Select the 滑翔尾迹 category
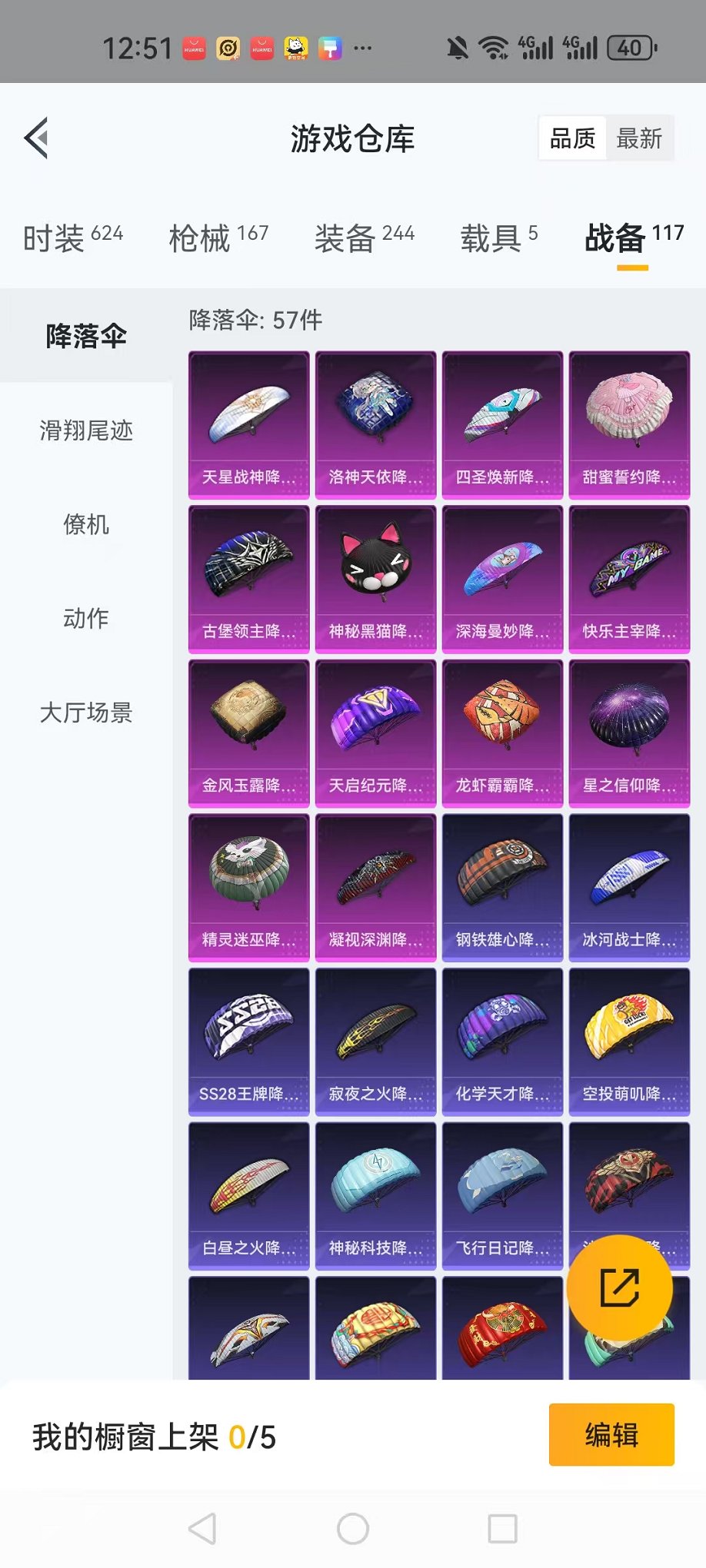The width and height of the screenshot is (706, 1568). point(86,430)
